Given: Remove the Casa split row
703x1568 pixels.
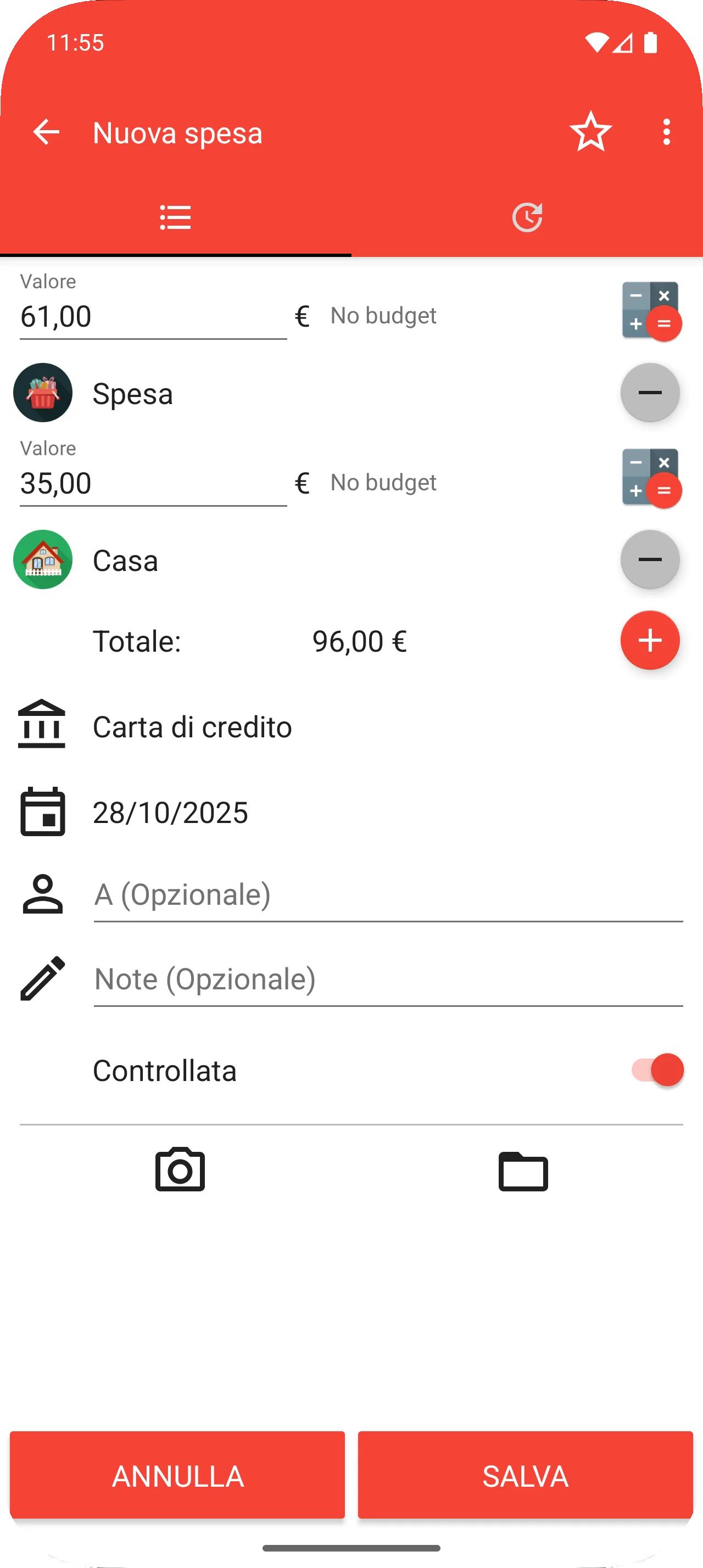Looking at the screenshot, I should 649,559.
